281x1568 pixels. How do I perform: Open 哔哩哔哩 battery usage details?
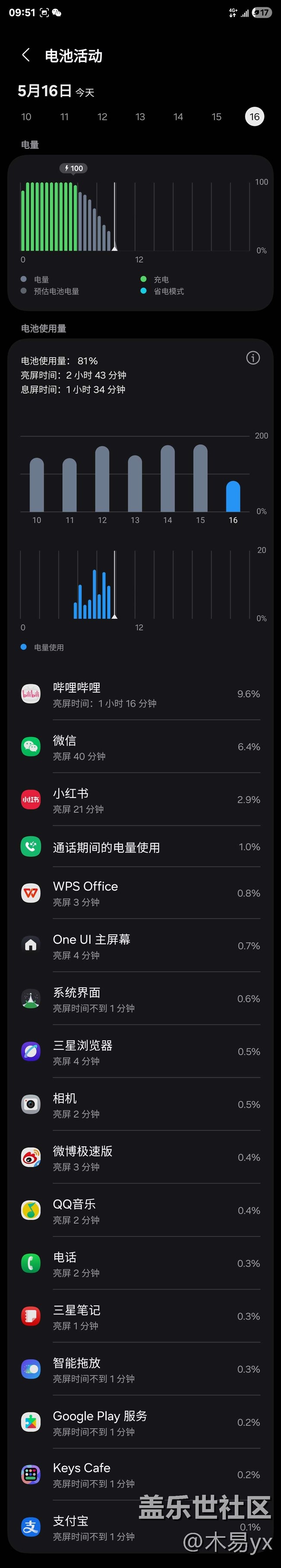click(x=140, y=694)
